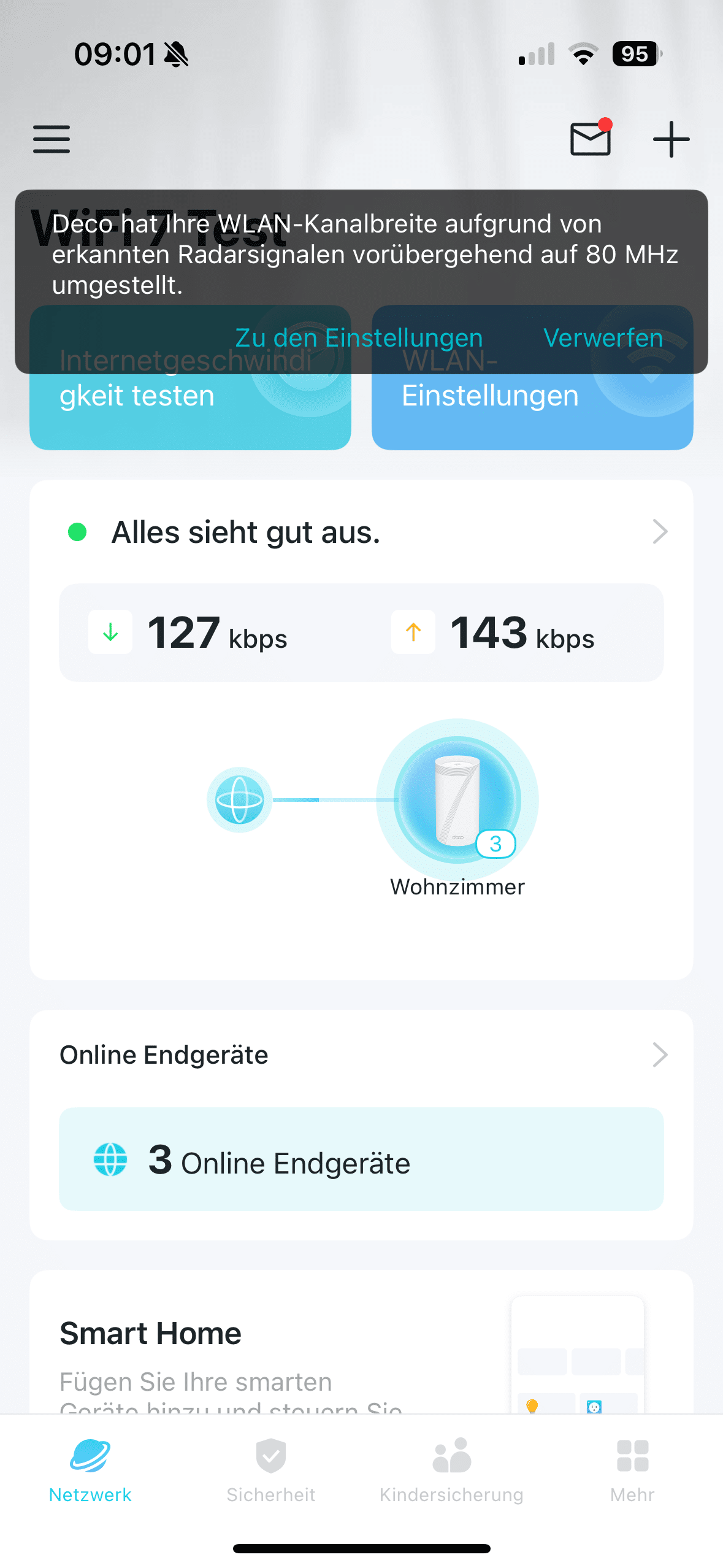Open the 'WLAN-Einstellungen' card
Screen dimensions: 723x1568
532,411
